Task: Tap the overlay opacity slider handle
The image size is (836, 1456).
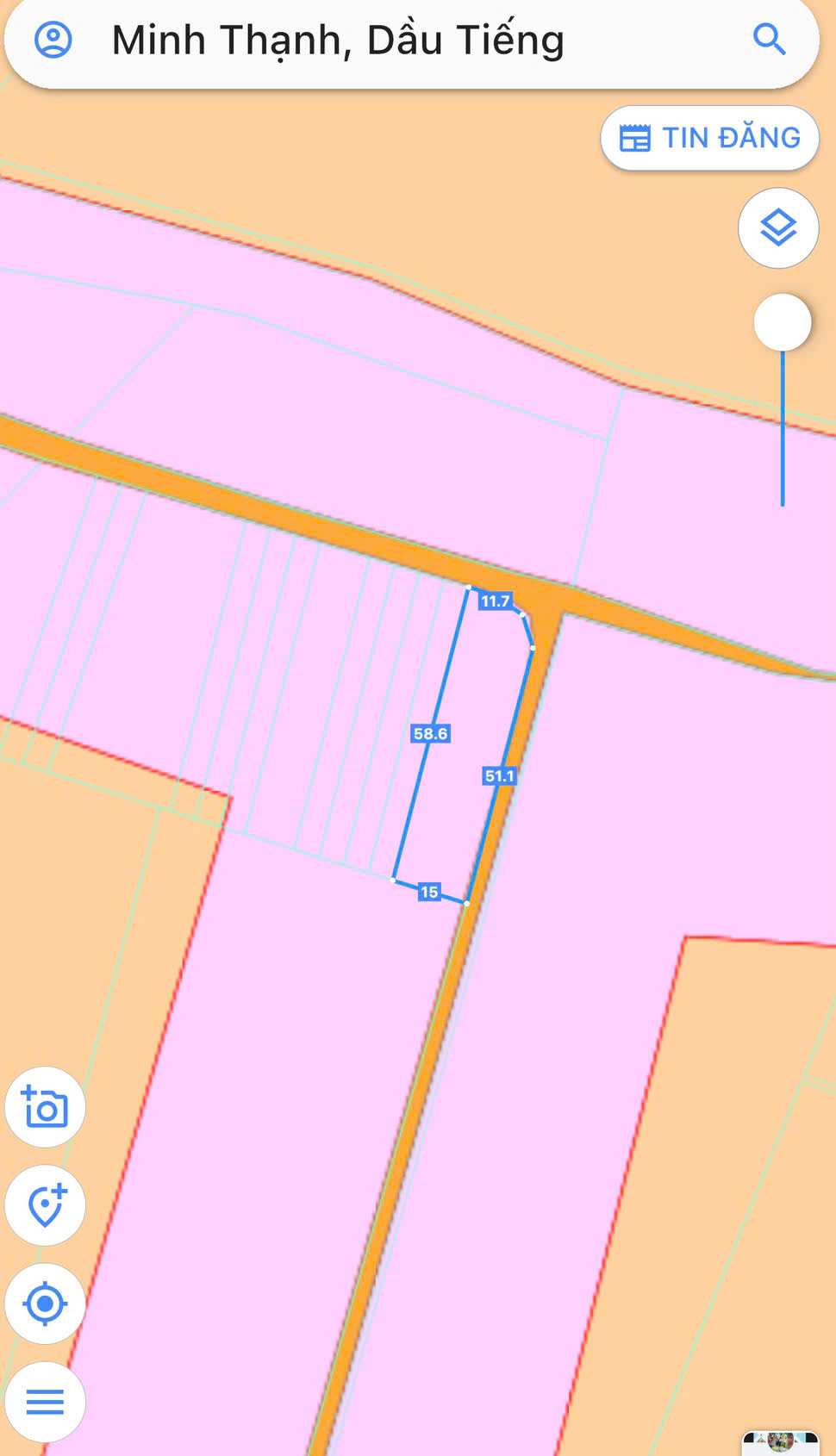Action: tap(783, 322)
